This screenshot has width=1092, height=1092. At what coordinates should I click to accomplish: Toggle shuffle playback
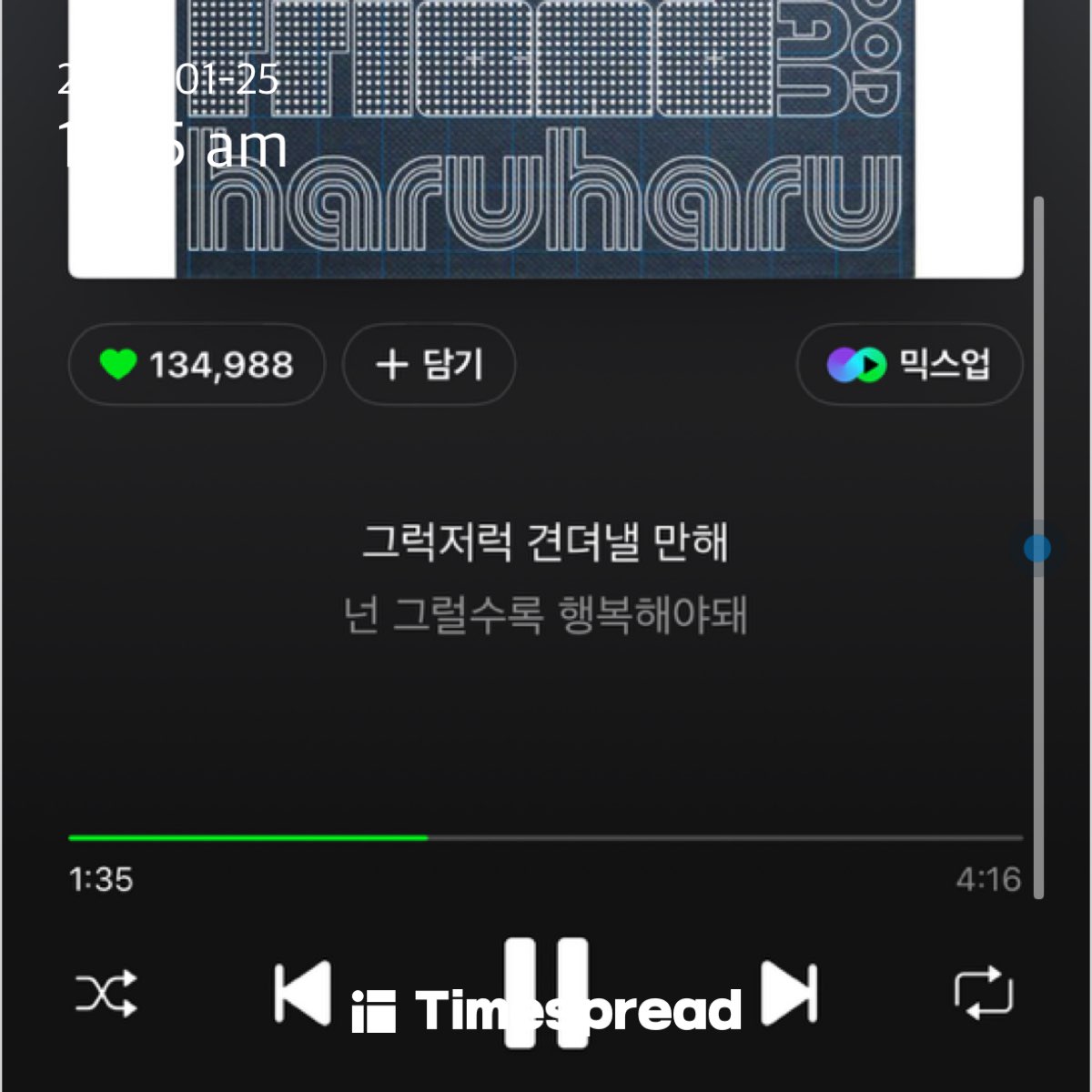[x=106, y=993]
